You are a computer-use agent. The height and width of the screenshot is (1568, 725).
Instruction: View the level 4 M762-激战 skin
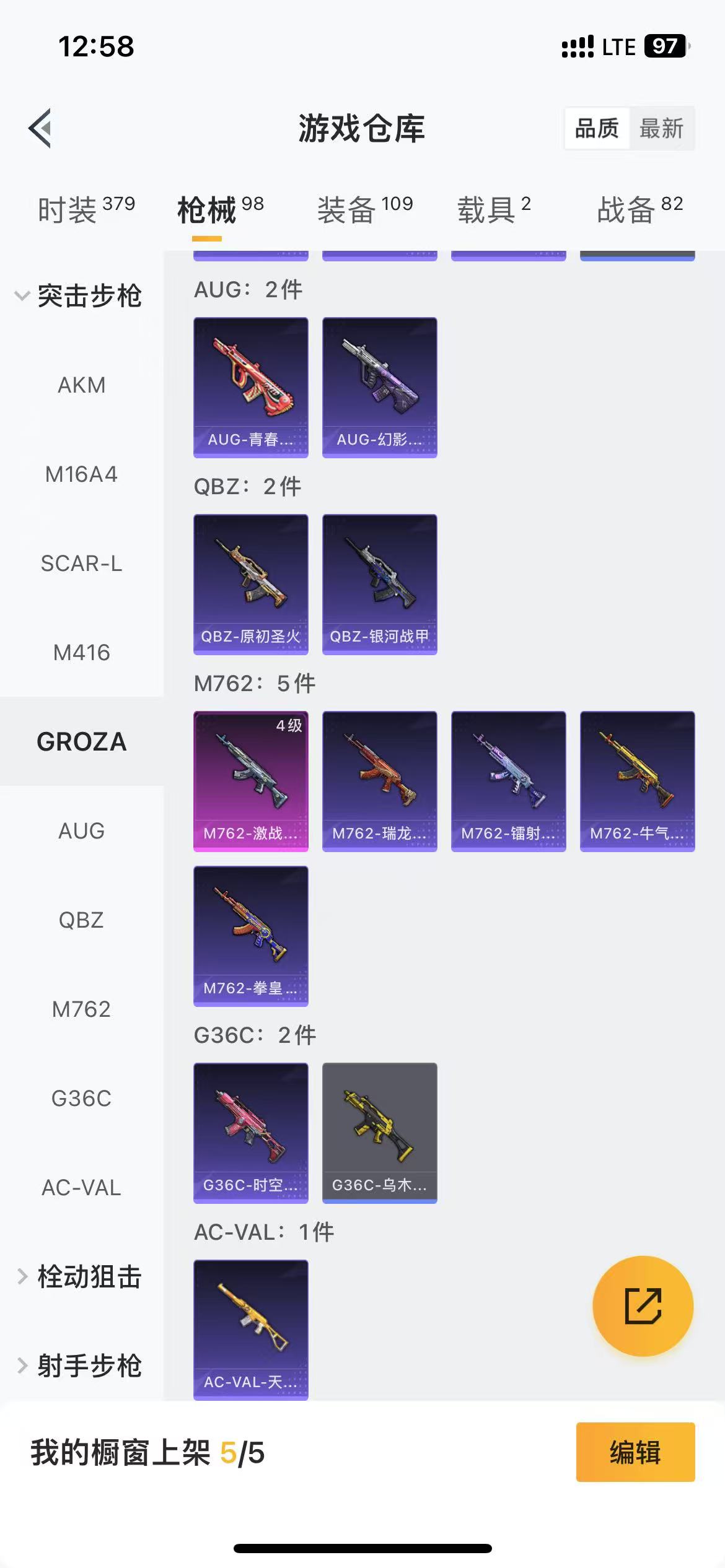(250, 781)
